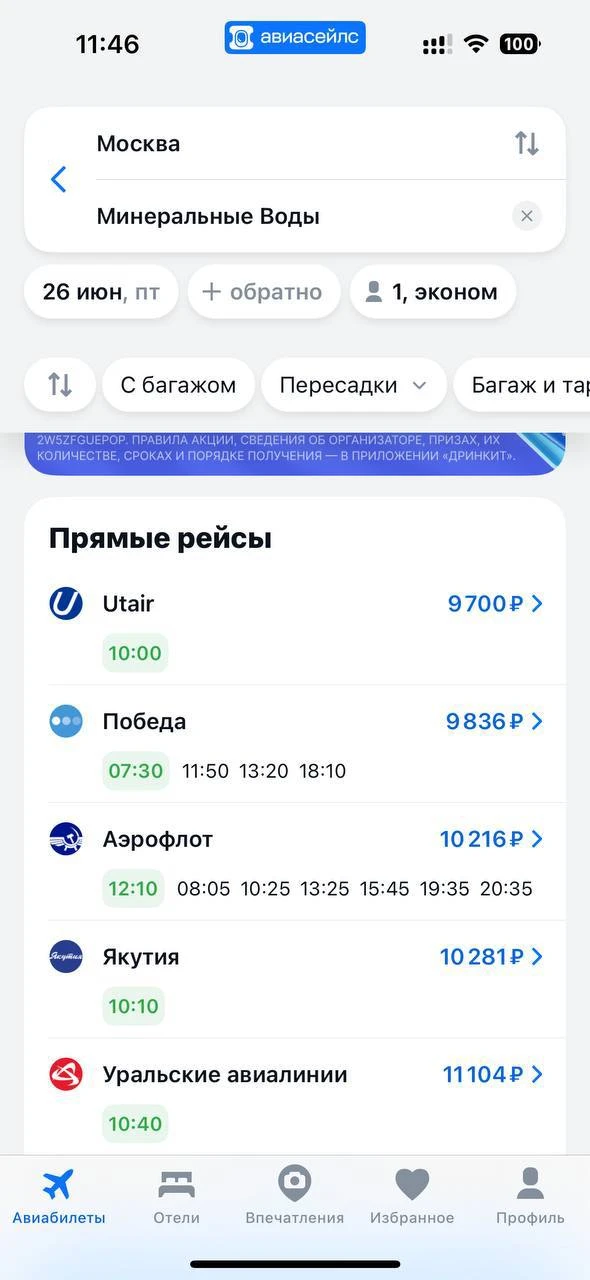Viewport: 590px width, 1280px height.
Task: Open the Utair flight for 9700₽
Action: 296,627
